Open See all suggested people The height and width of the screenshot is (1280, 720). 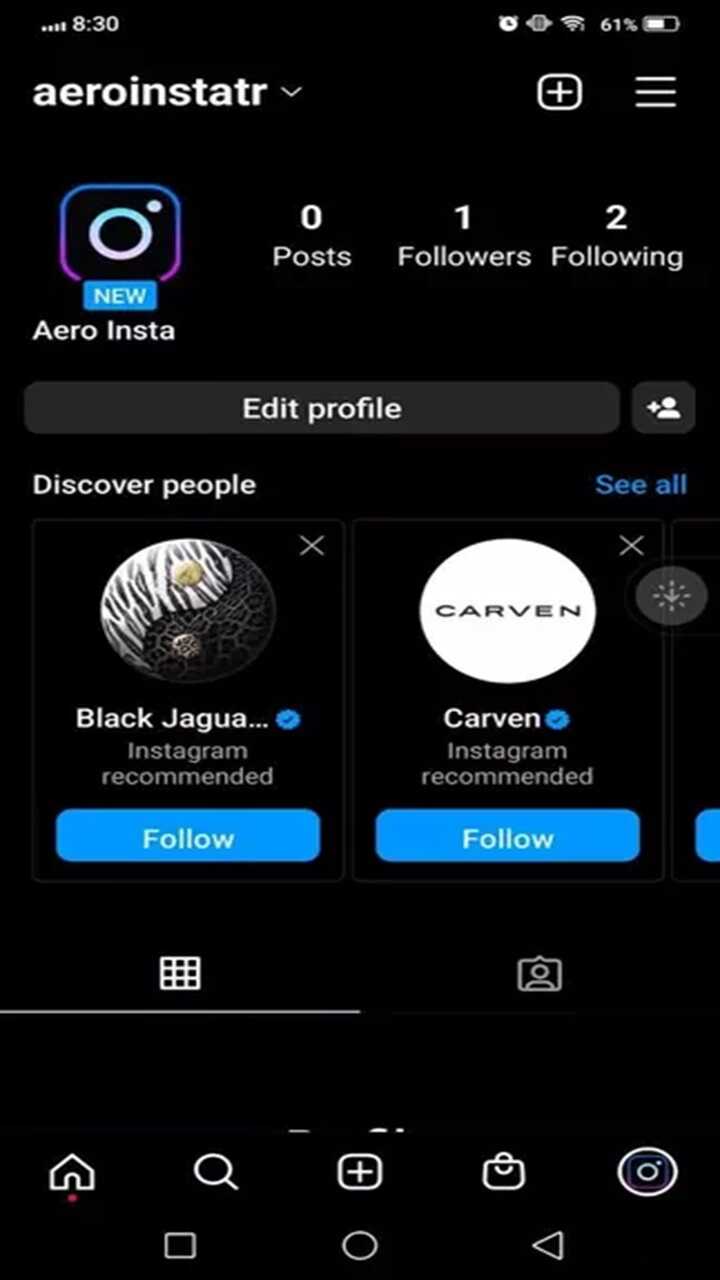640,485
